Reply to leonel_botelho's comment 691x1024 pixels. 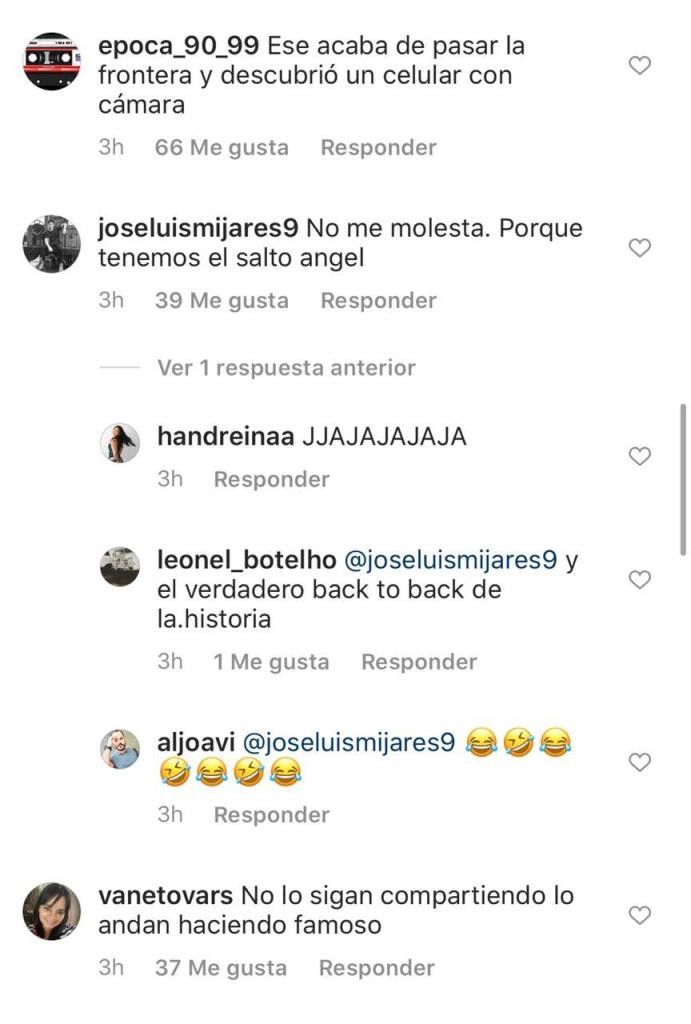coord(419,662)
